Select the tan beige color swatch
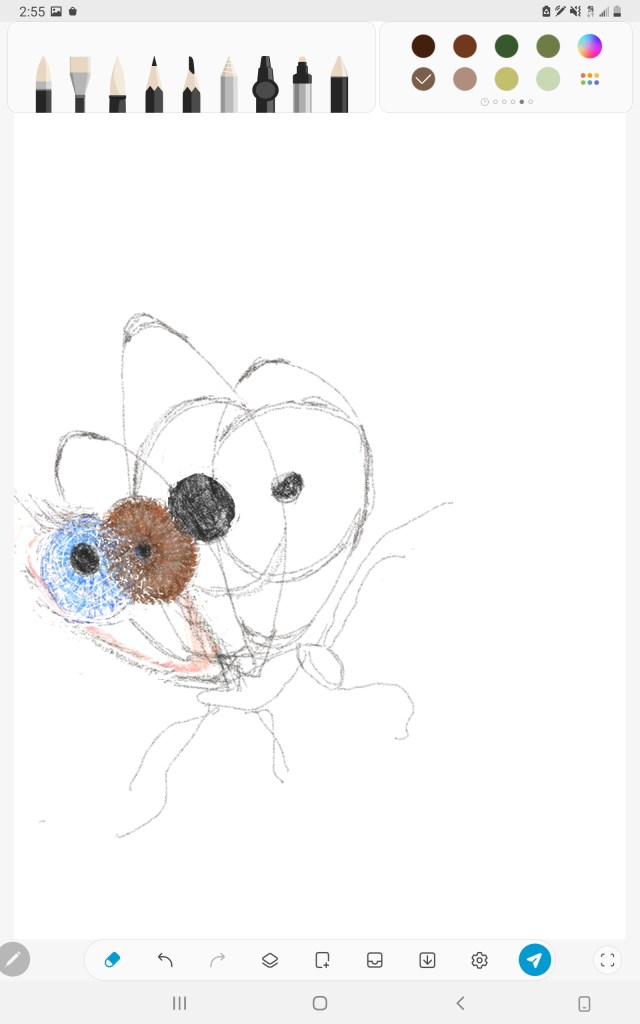The image size is (640, 1024). (x=464, y=79)
